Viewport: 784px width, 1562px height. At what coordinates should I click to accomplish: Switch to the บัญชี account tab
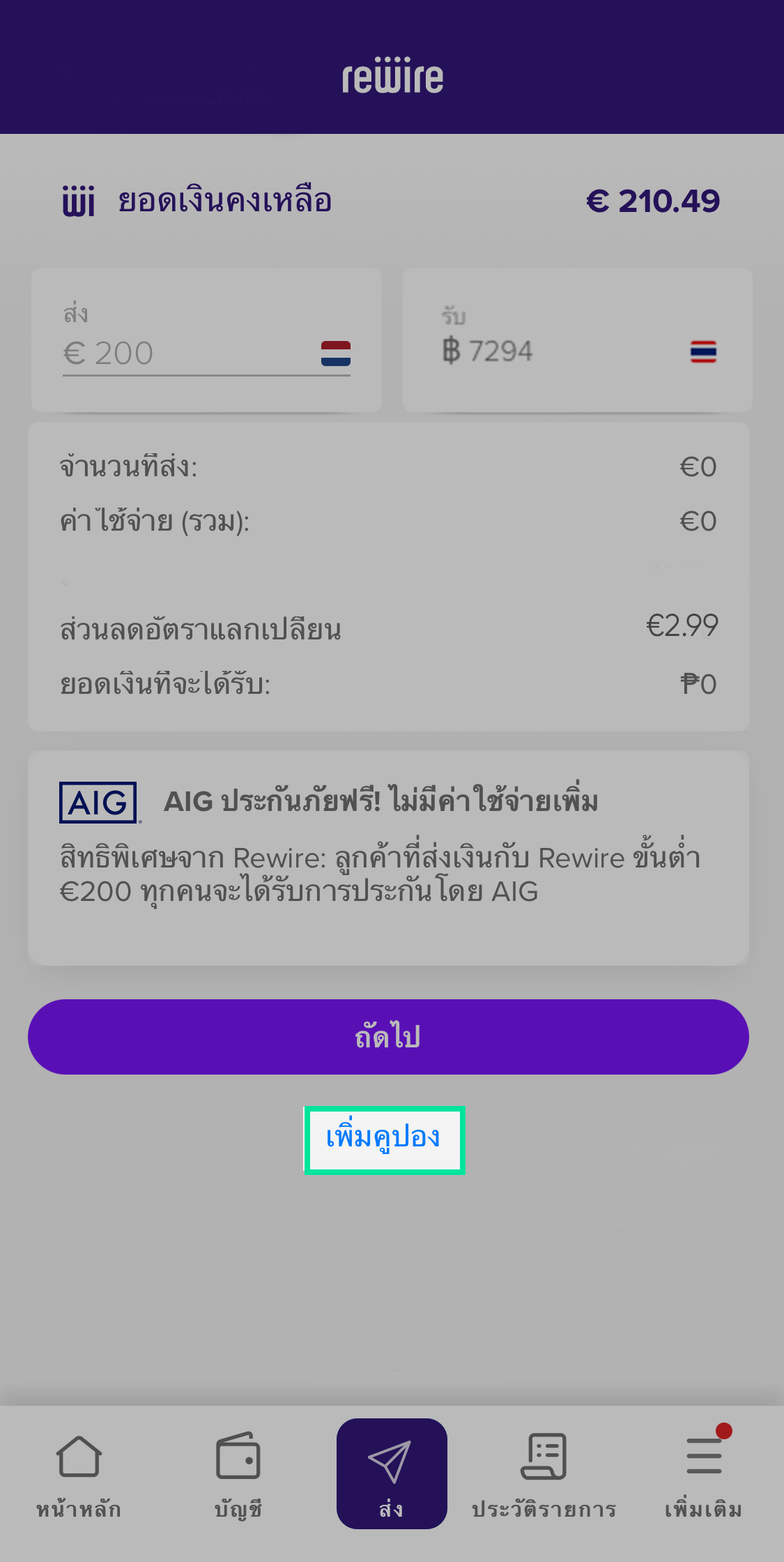click(x=238, y=1473)
